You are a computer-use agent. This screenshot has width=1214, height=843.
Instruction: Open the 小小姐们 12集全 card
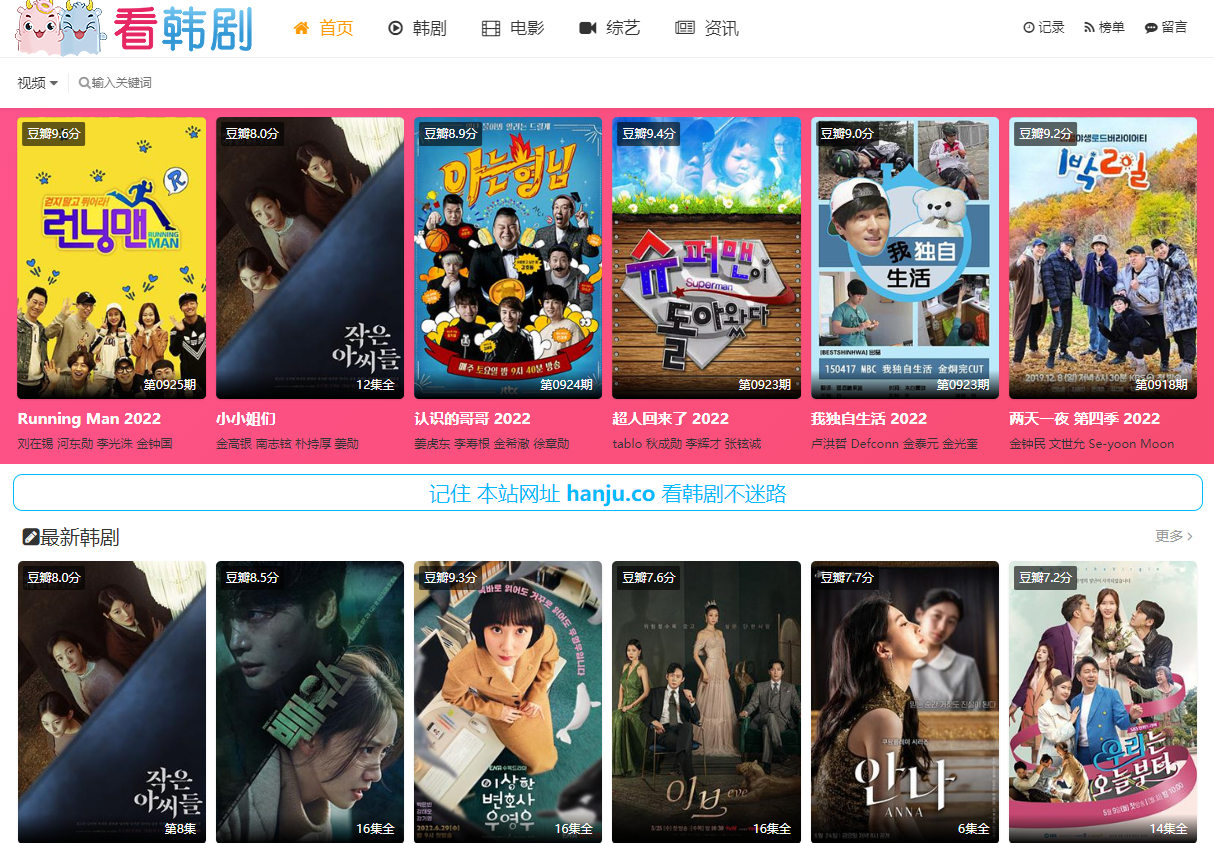pyautogui.click(x=310, y=258)
